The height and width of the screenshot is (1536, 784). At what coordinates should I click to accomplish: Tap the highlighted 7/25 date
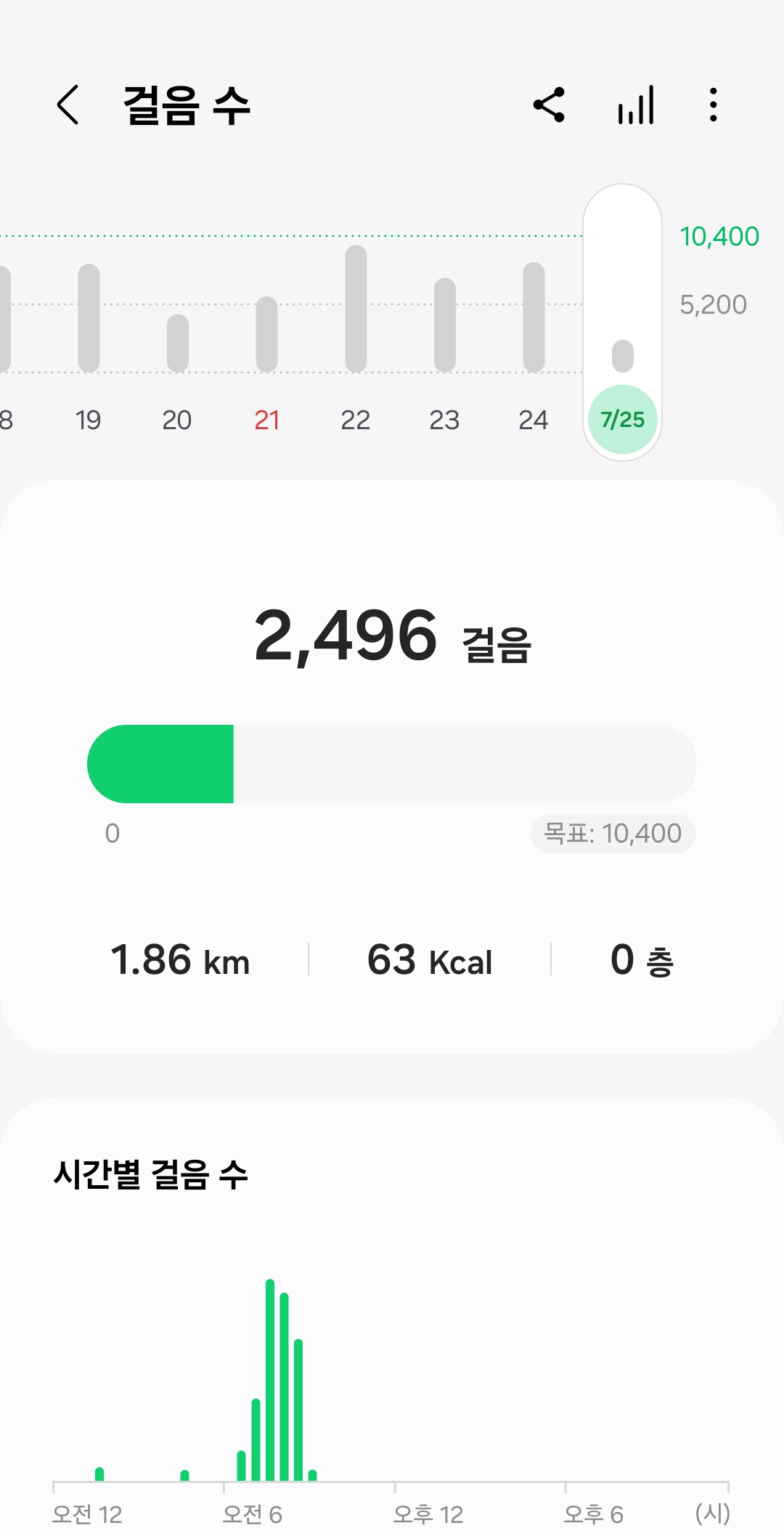pos(622,420)
